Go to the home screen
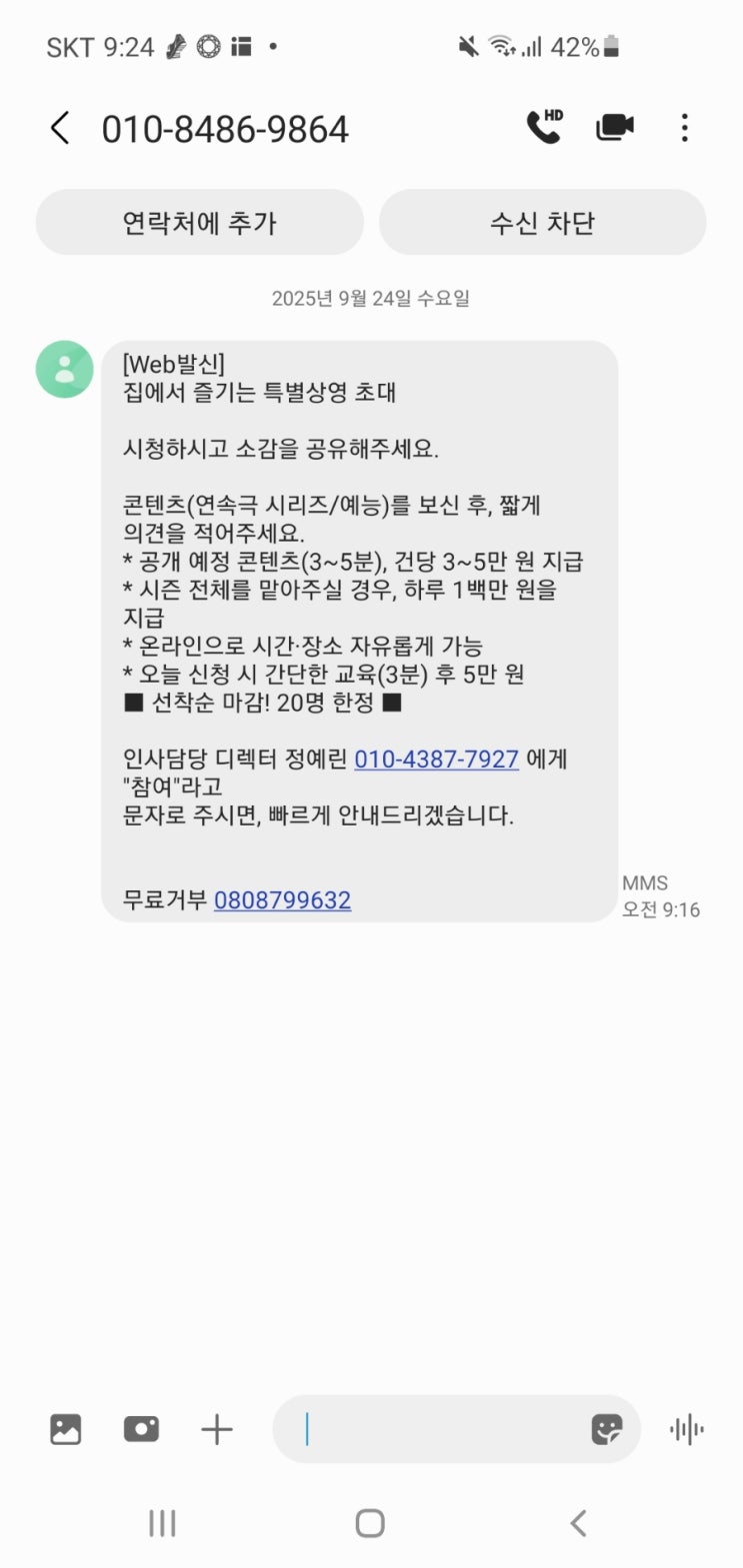Viewport: 743px width, 1568px height. click(370, 1523)
